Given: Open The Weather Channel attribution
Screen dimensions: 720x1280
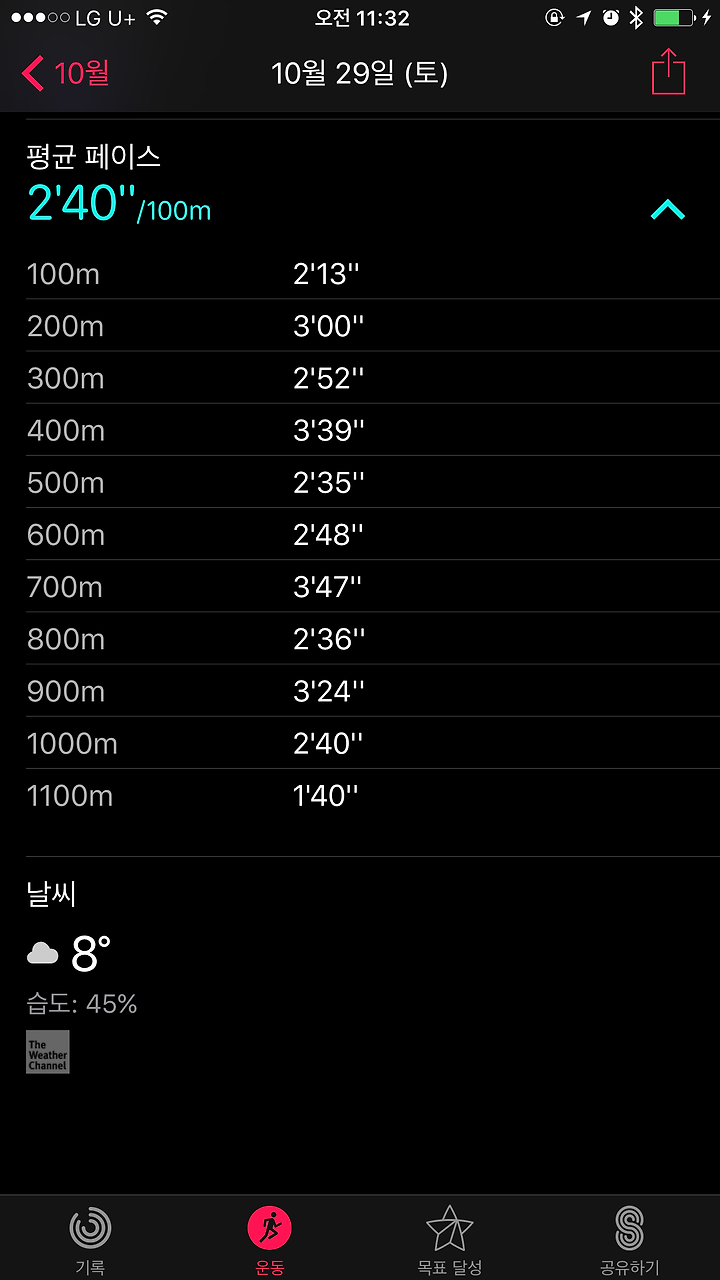Looking at the screenshot, I should click(48, 1052).
